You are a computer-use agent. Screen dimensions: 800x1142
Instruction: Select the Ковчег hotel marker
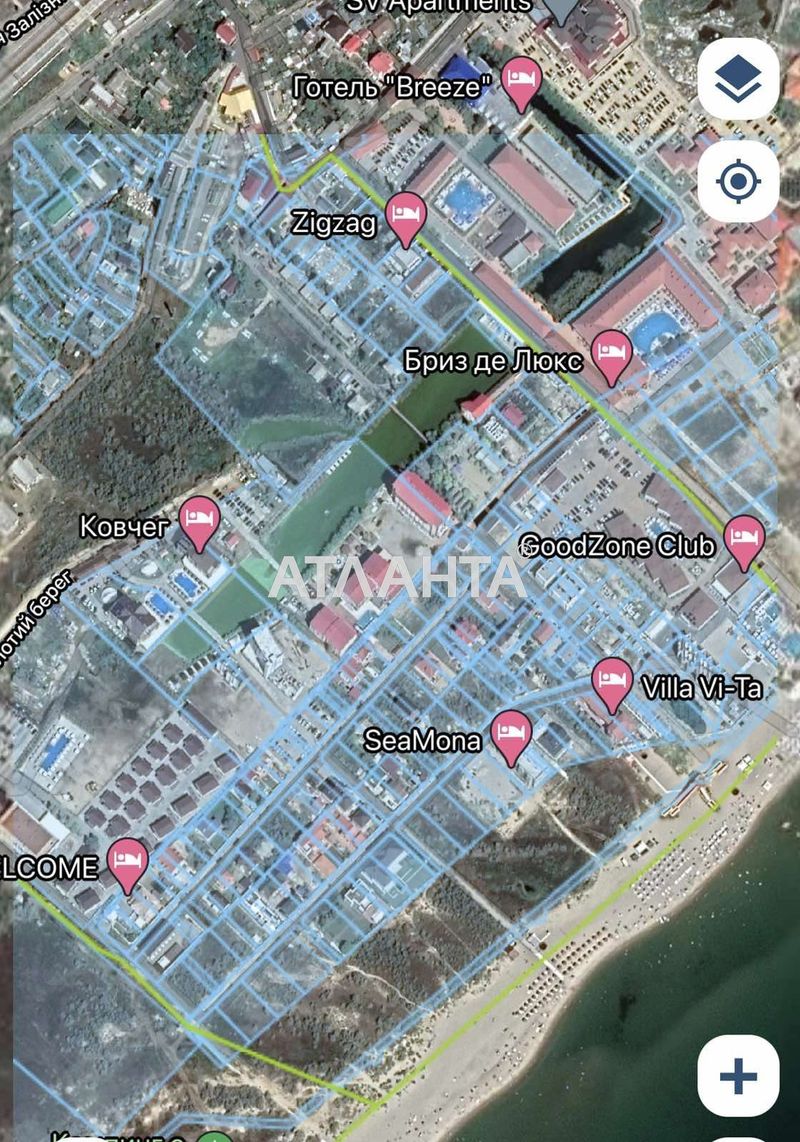(200, 521)
